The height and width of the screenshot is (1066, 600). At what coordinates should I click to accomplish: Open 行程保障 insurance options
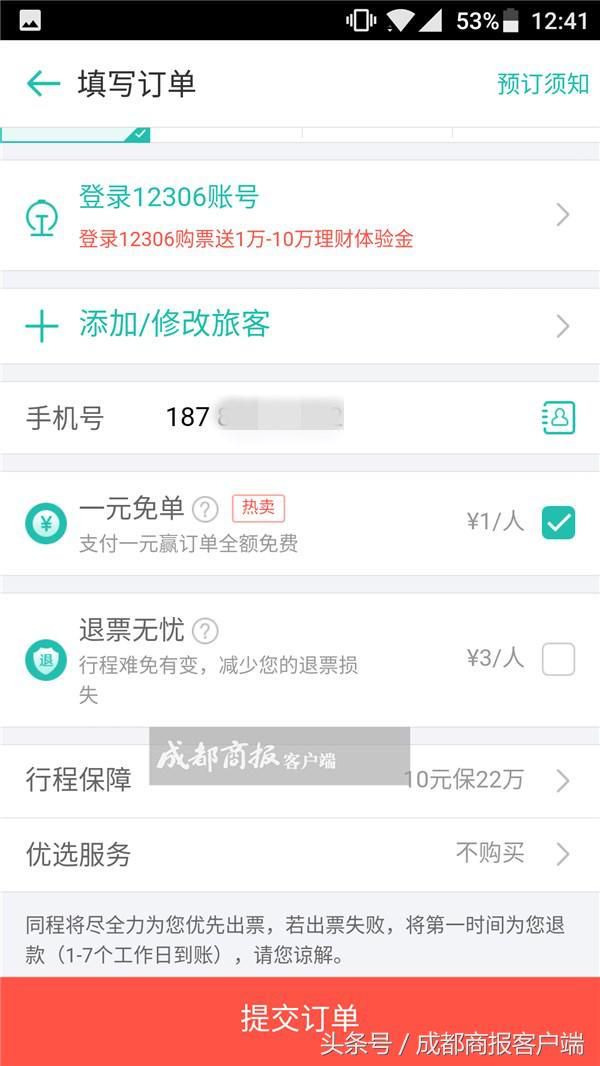pyautogui.click(x=300, y=781)
